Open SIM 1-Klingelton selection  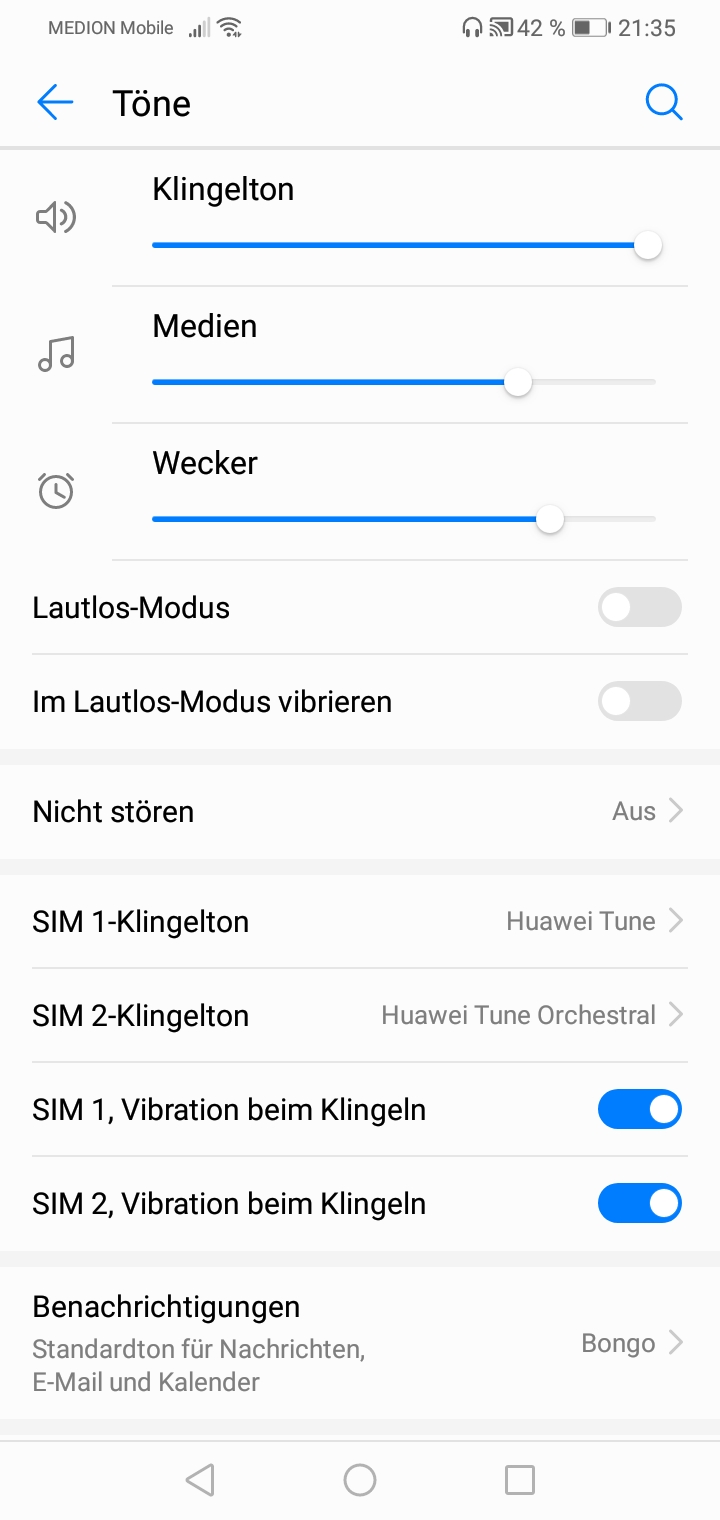[x=360, y=921]
